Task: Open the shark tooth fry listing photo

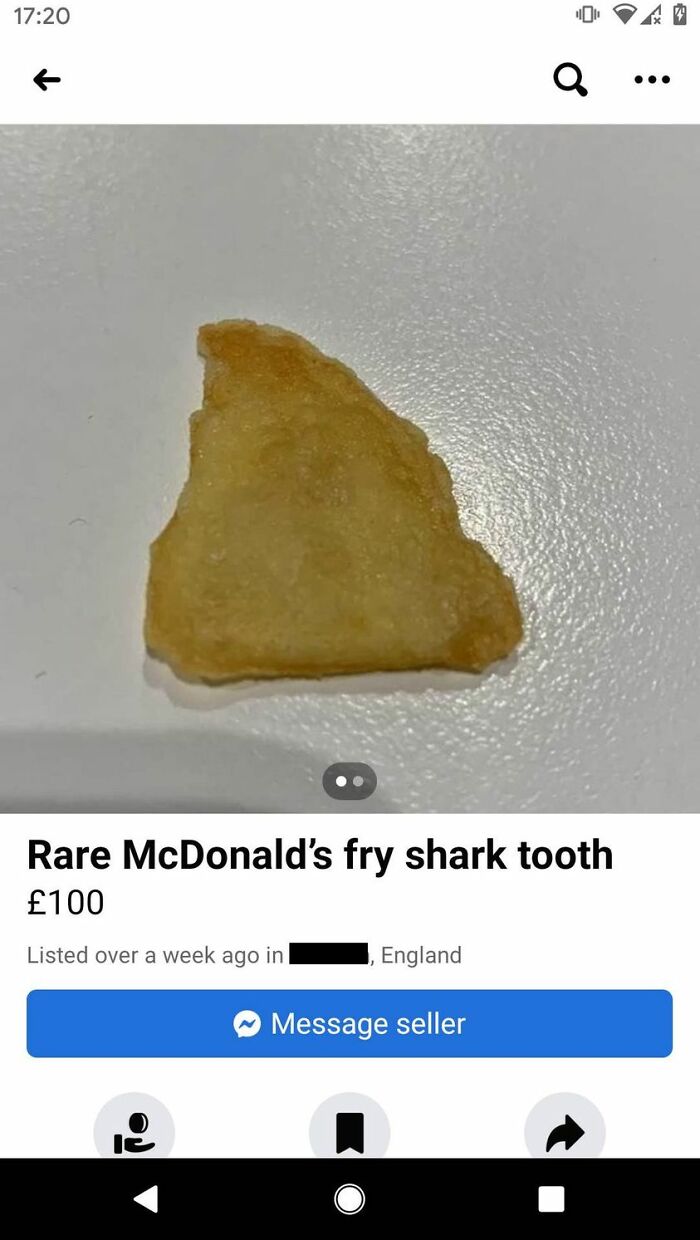Action: point(350,468)
